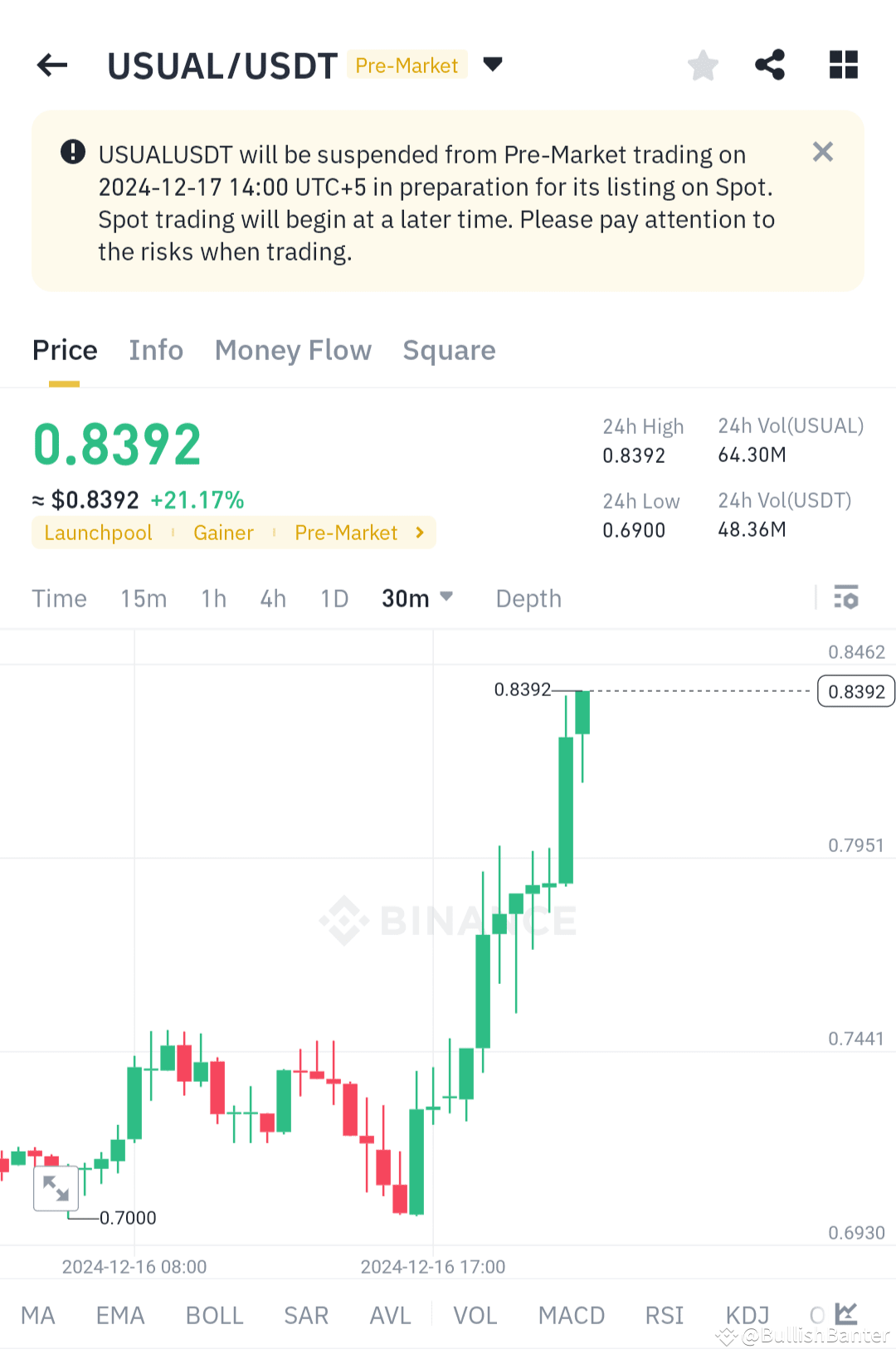The height and width of the screenshot is (1354, 896).
Task: Select the Info tab
Action: [155, 350]
